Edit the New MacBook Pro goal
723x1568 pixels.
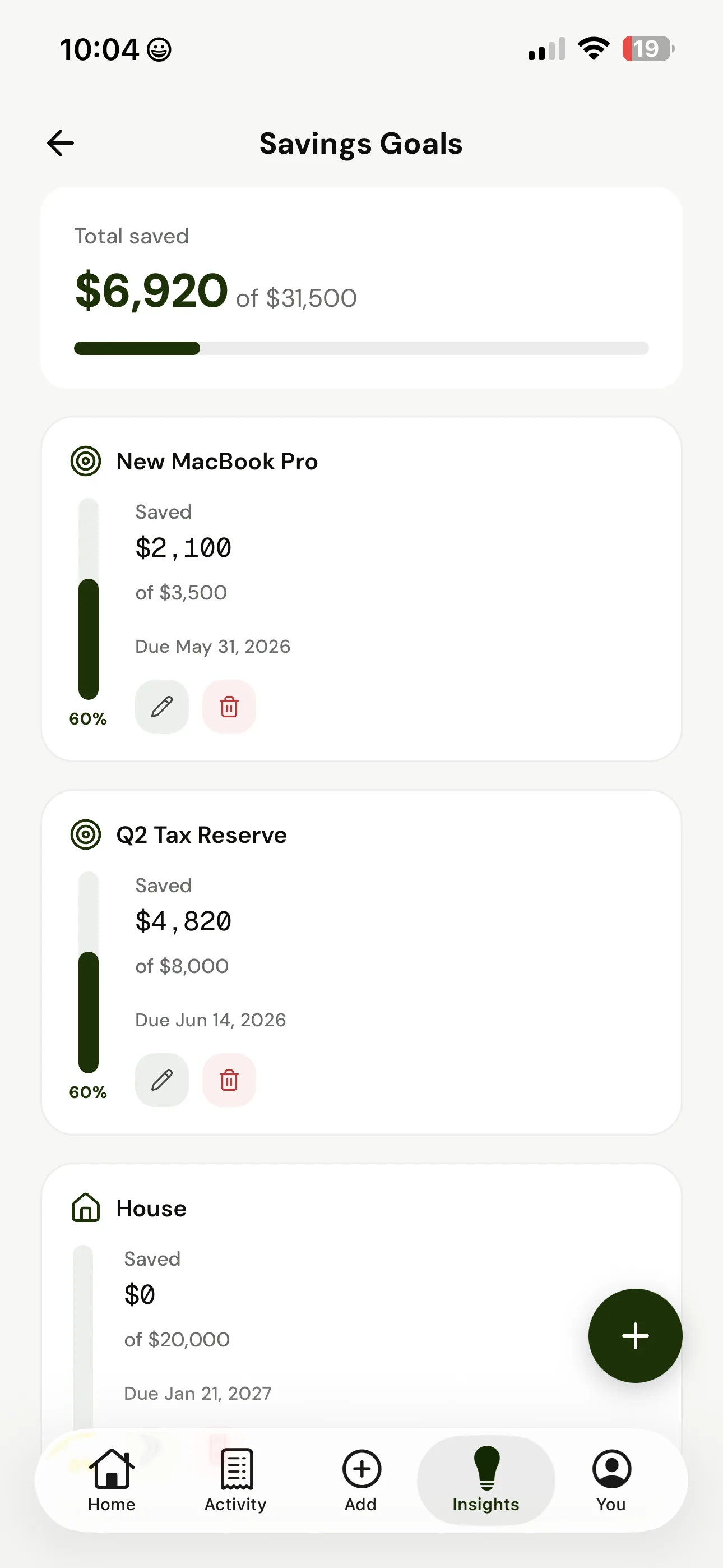pyautogui.click(x=161, y=707)
